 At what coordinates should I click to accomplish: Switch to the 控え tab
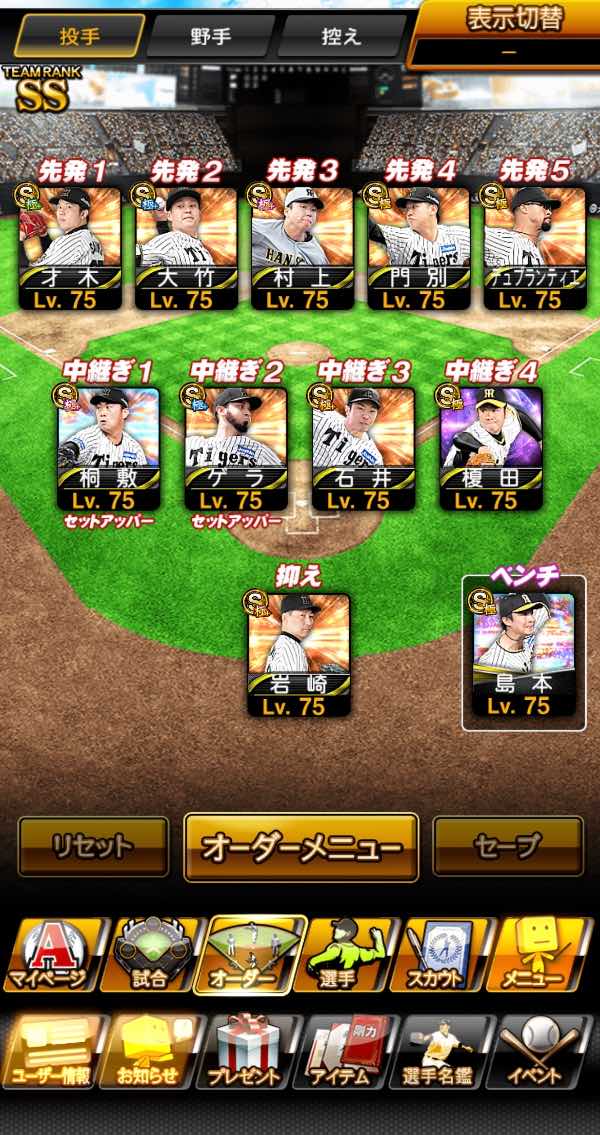click(x=340, y=37)
